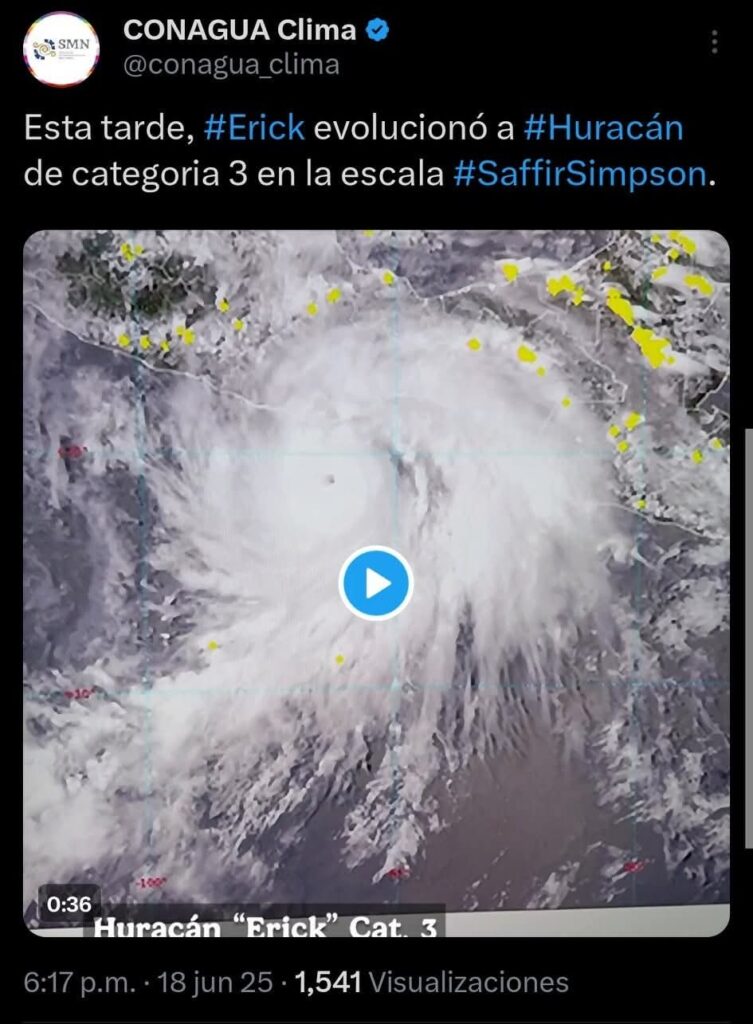Viewport: 753px width, 1024px height.
Task: View the CONAGUA Clima account name
Action: coord(239,31)
